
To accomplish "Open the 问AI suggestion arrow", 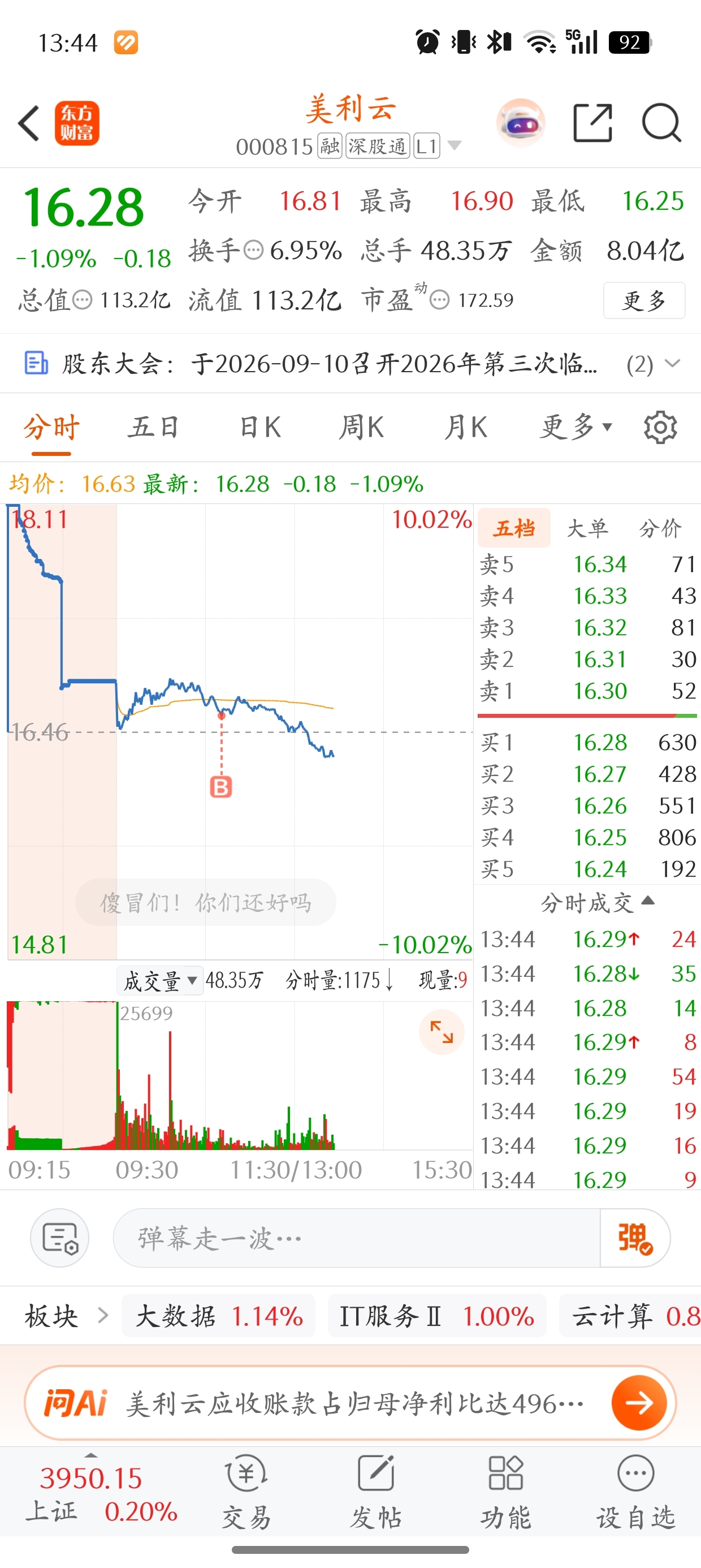I will [639, 1403].
